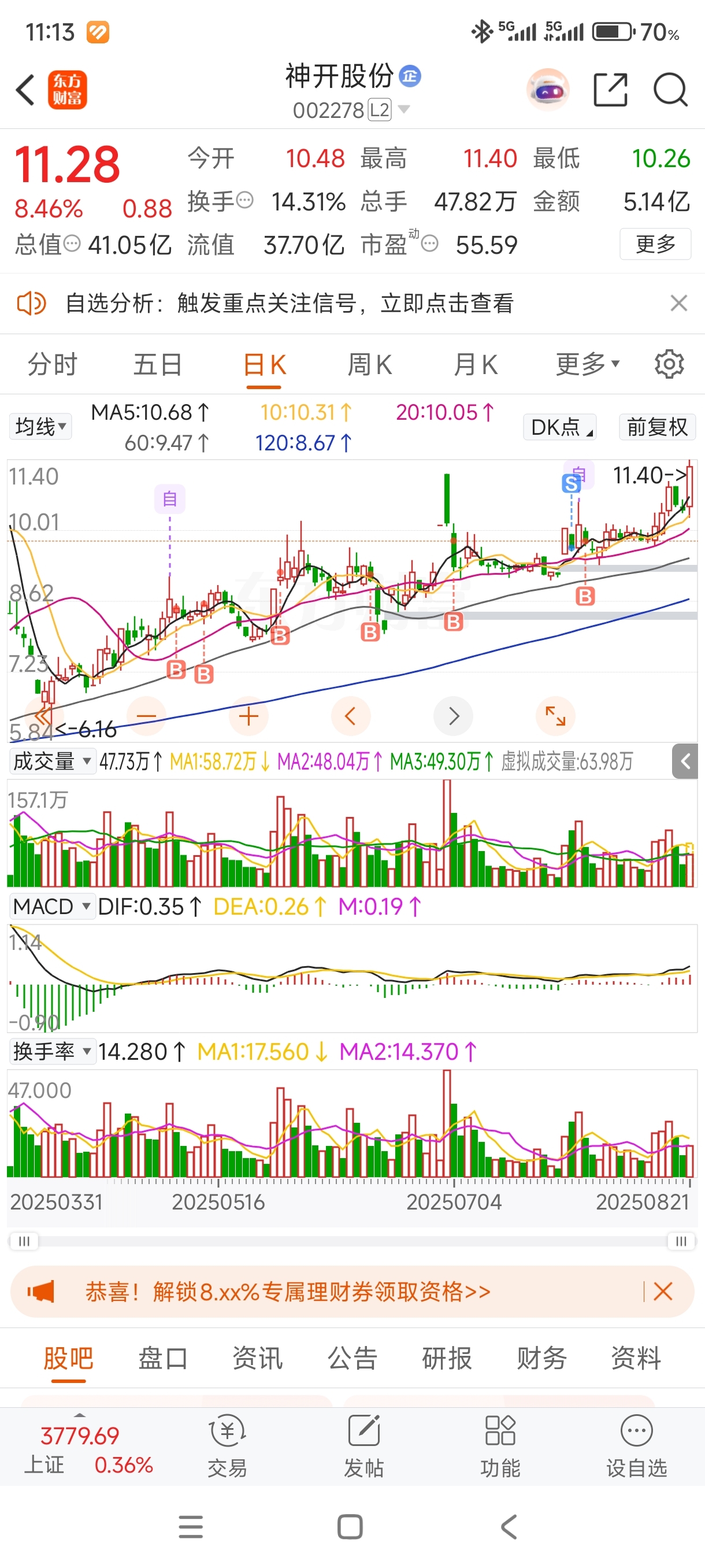This screenshot has width=705, height=1568.
Task: Zoom in the K-line chart with plus
Action: (x=248, y=716)
